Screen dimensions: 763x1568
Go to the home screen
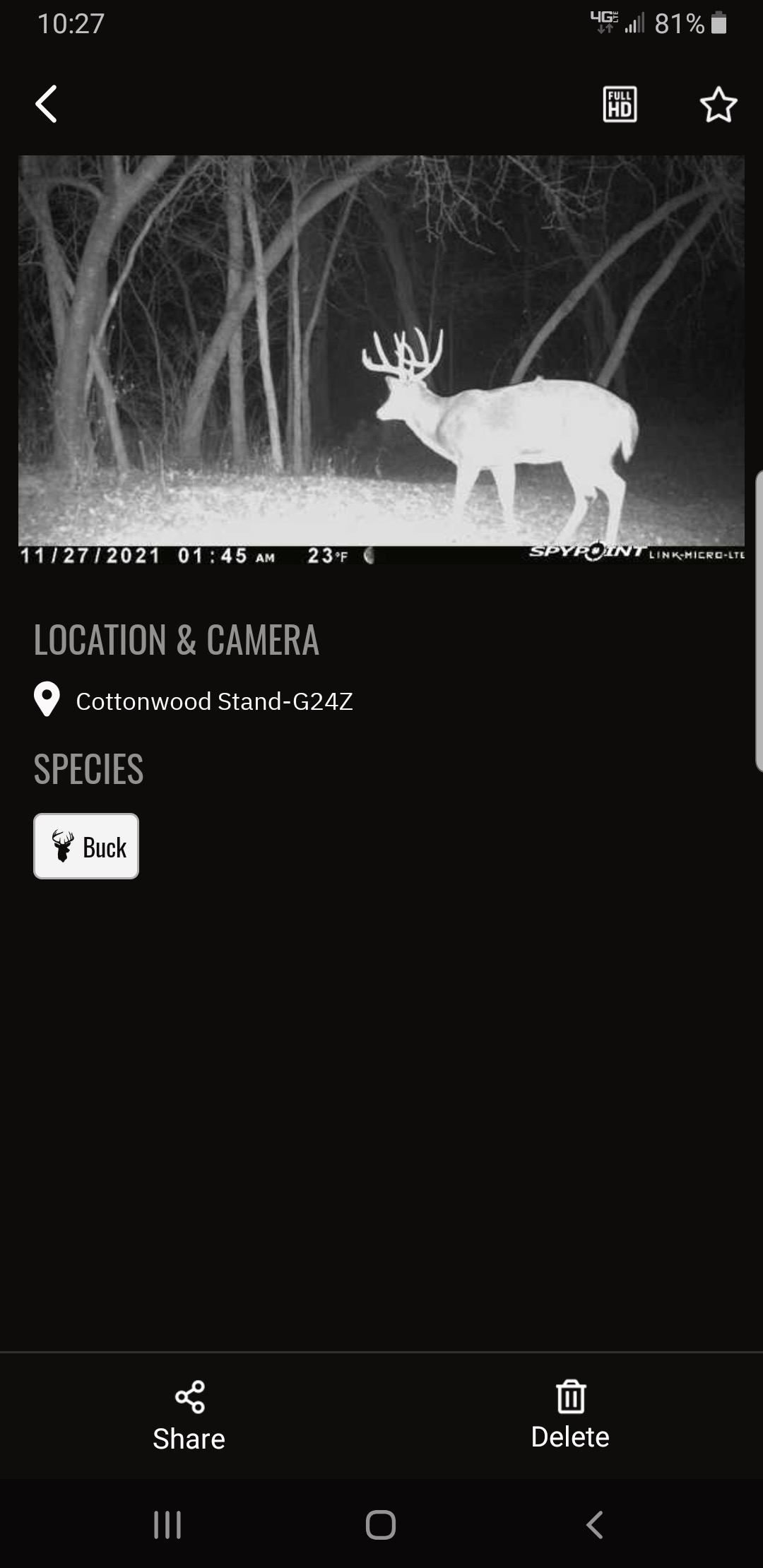point(381,1524)
